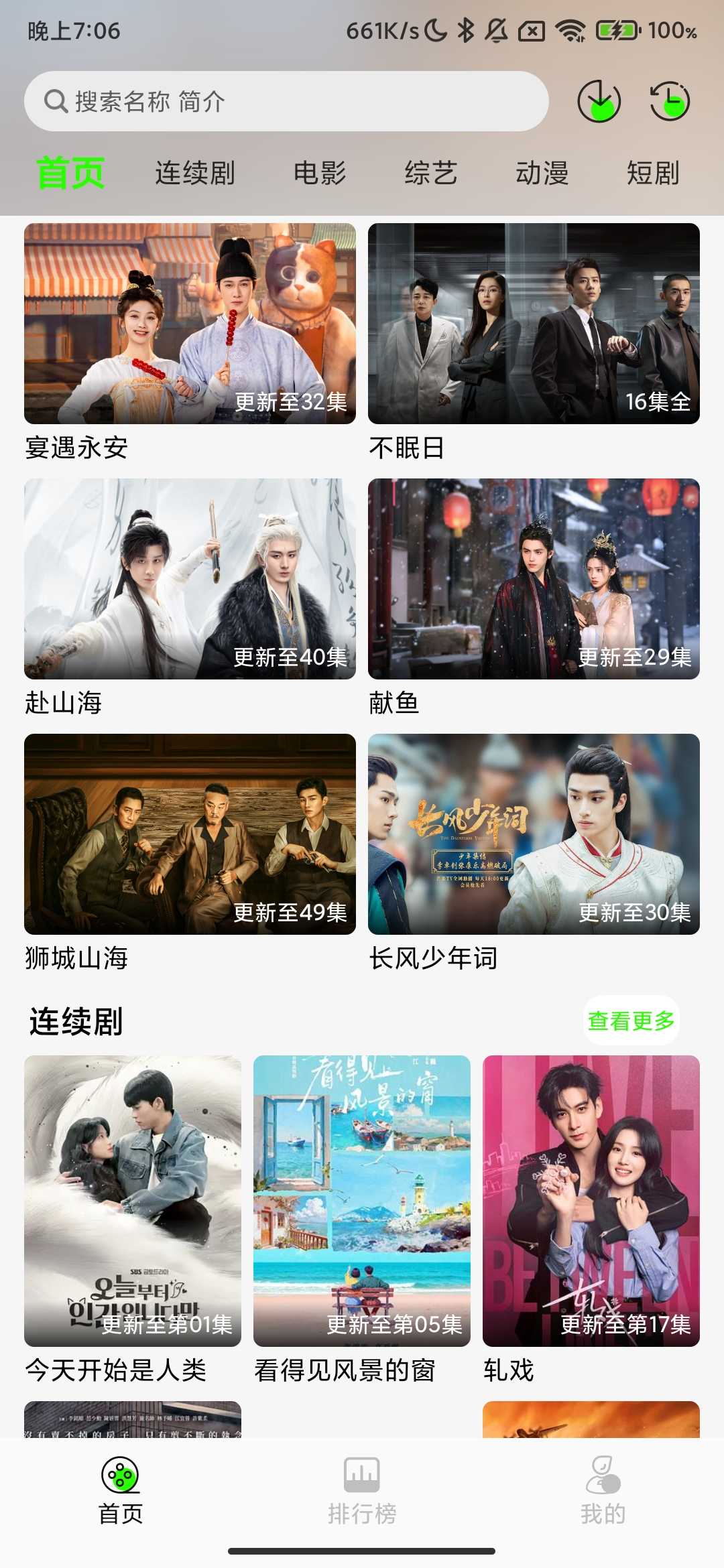Open the series 献鱼
The image size is (724, 1568).
(534, 579)
